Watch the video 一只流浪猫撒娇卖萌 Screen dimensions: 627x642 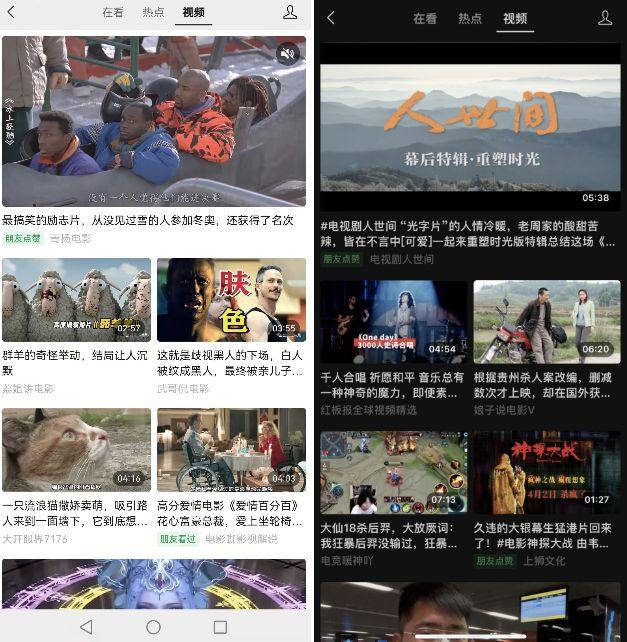tap(76, 449)
